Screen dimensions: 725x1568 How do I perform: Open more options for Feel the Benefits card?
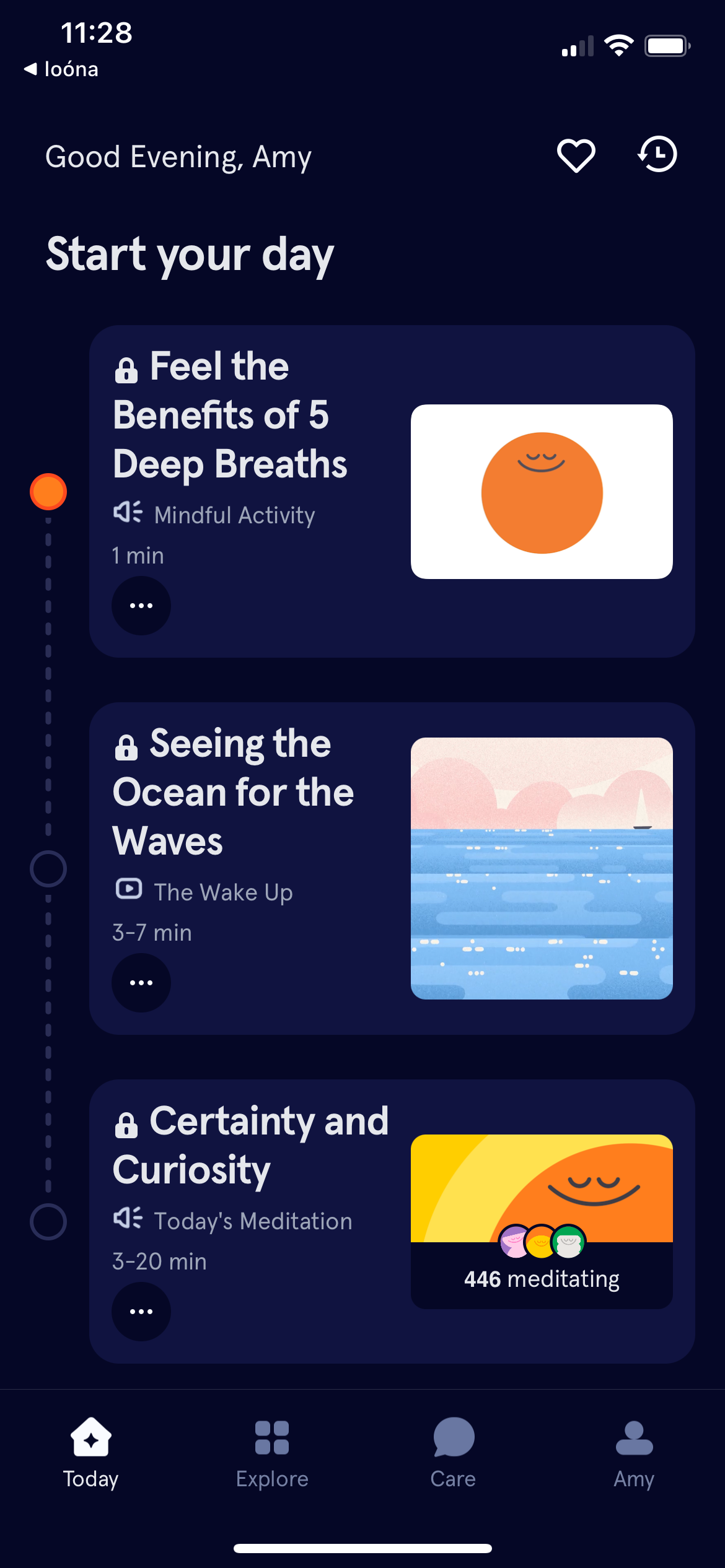141,605
